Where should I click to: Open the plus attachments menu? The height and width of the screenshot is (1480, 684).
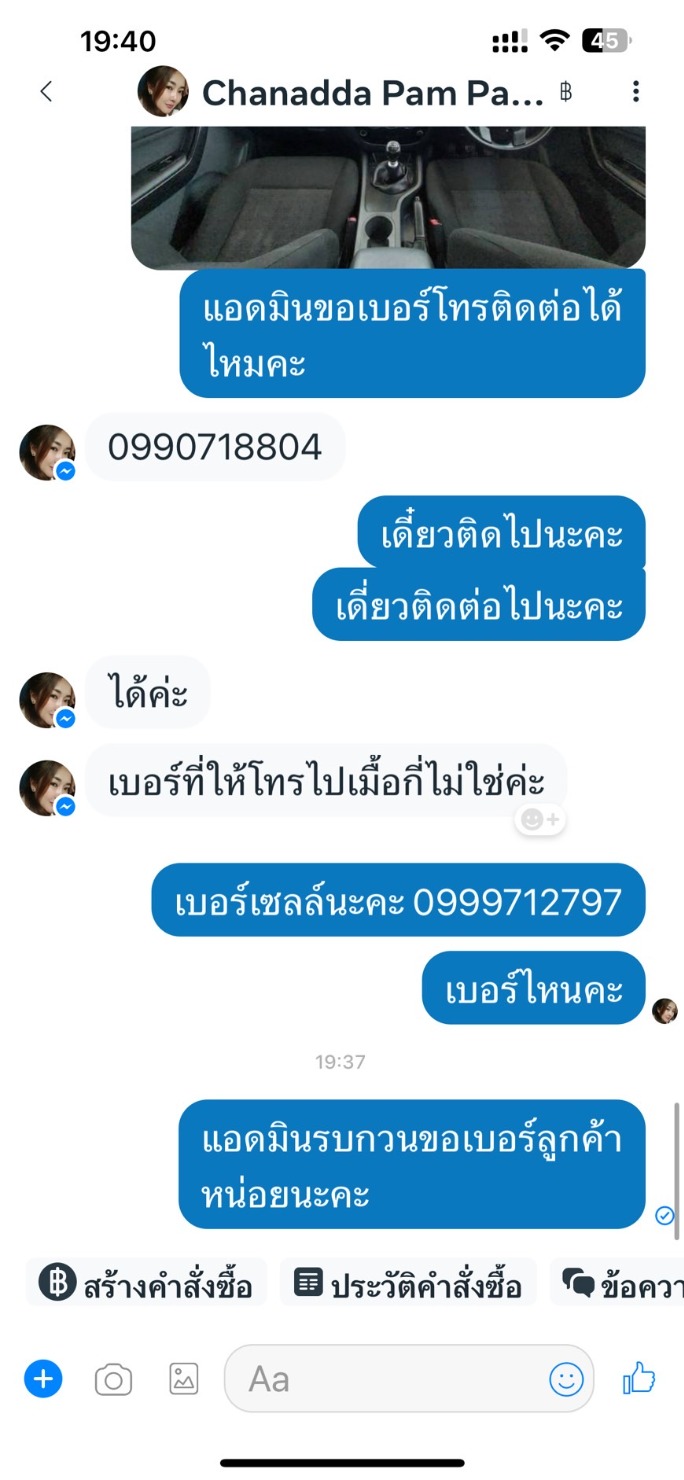pos(43,1380)
